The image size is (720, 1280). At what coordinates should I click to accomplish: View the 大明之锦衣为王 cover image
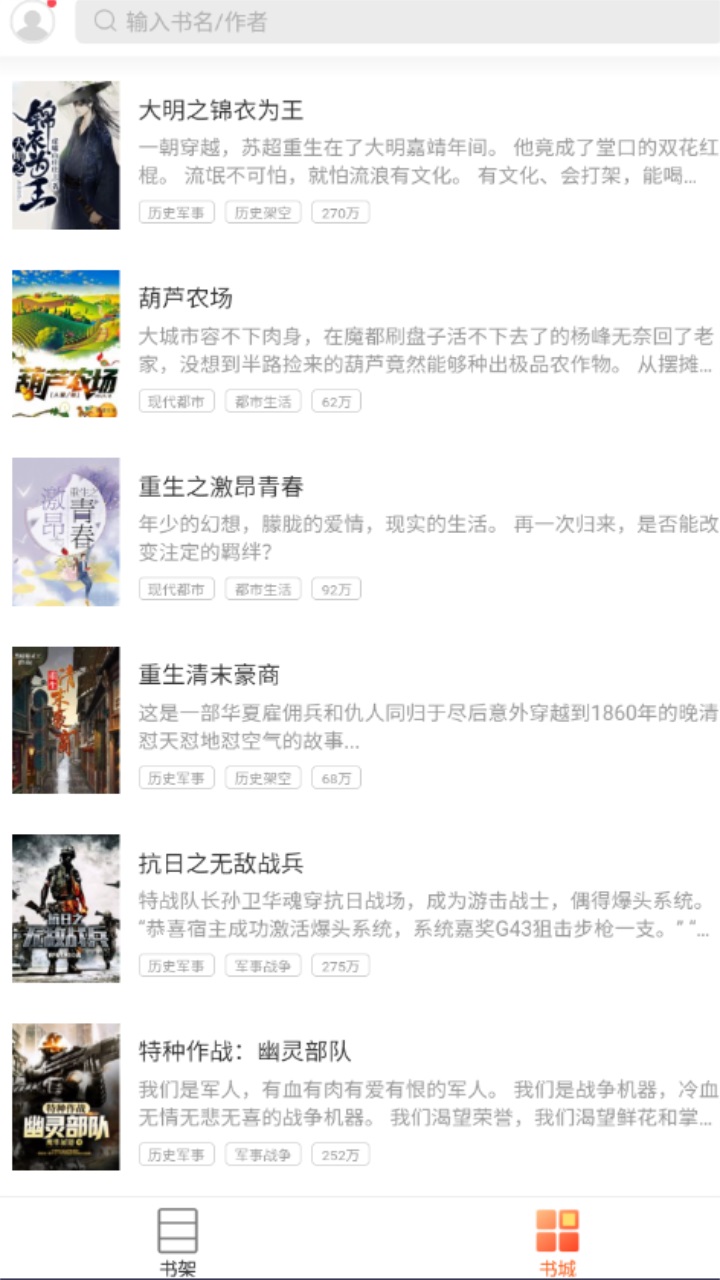pos(65,155)
